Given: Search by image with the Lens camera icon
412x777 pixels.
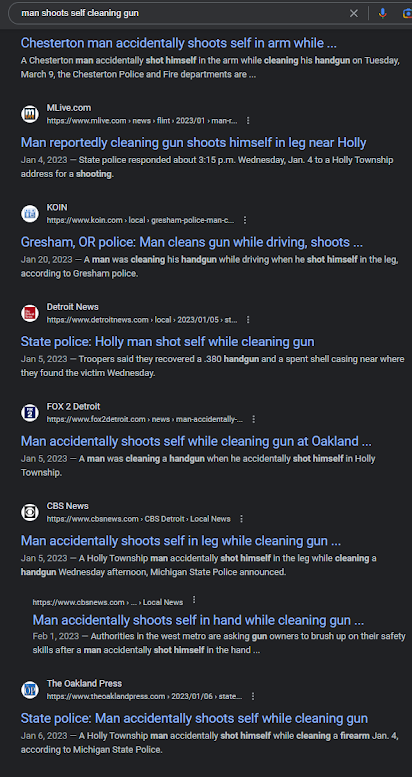Looking at the screenshot, I should tap(407, 13).
